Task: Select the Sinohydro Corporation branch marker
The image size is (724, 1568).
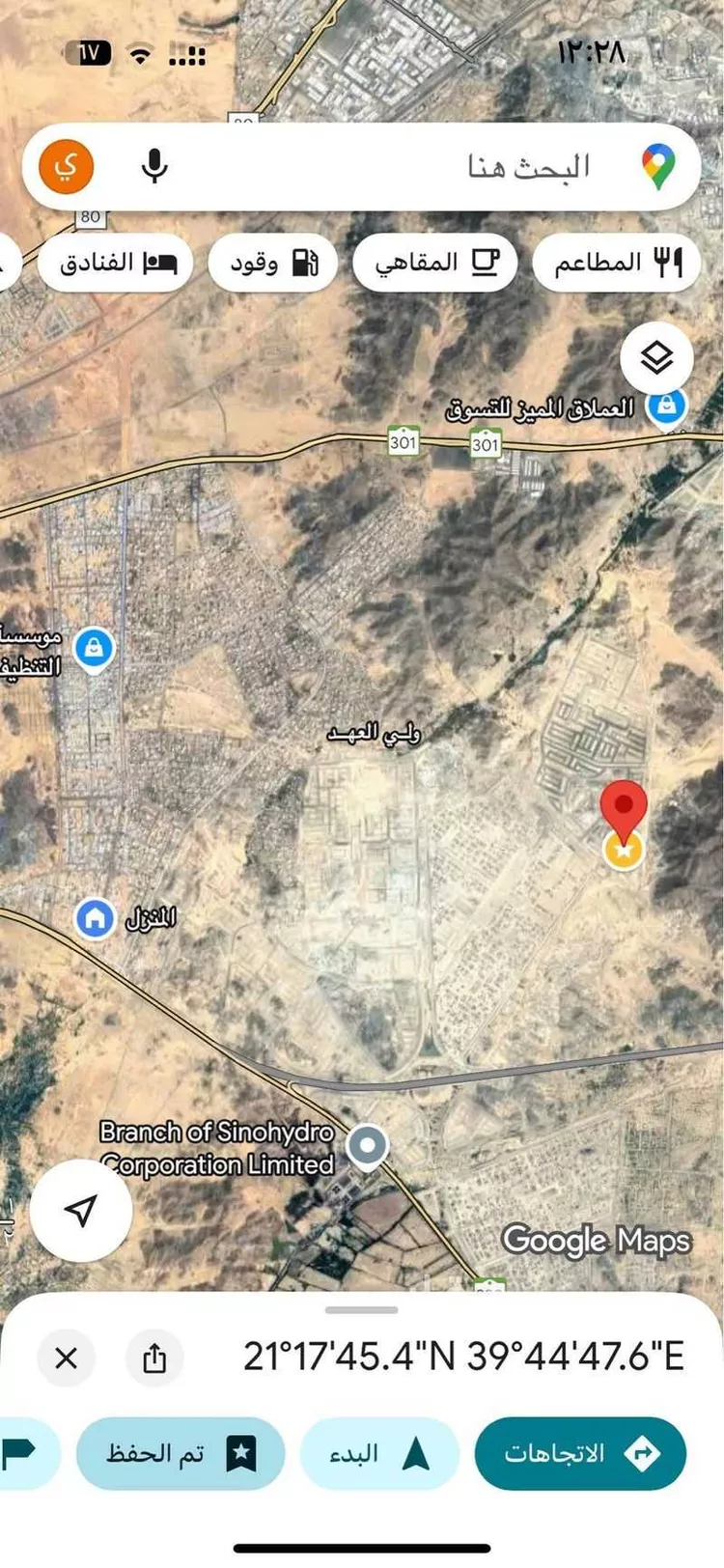Action: click(x=367, y=1147)
